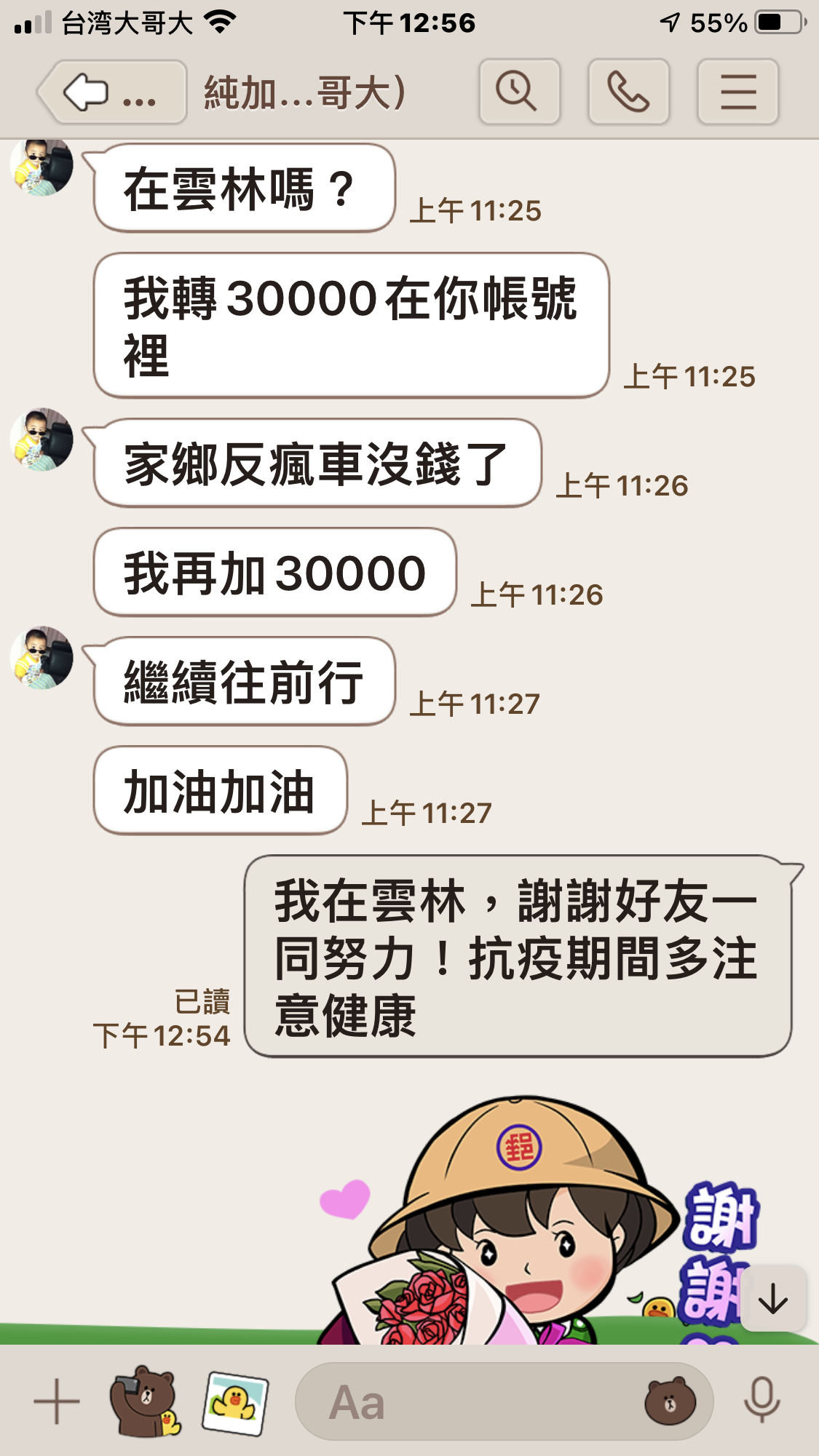Open the plus attachment options

tap(57, 1401)
